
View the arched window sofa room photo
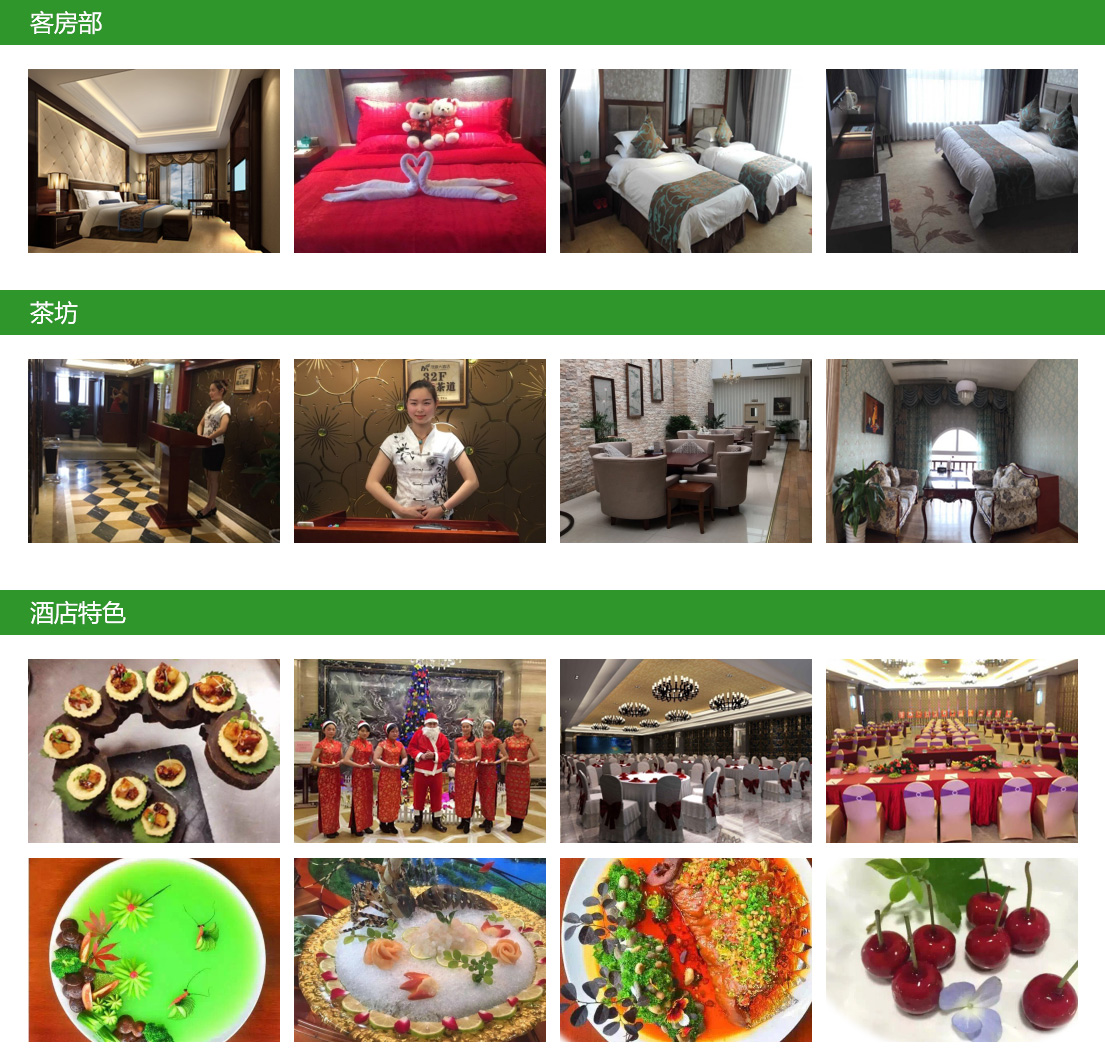click(952, 451)
